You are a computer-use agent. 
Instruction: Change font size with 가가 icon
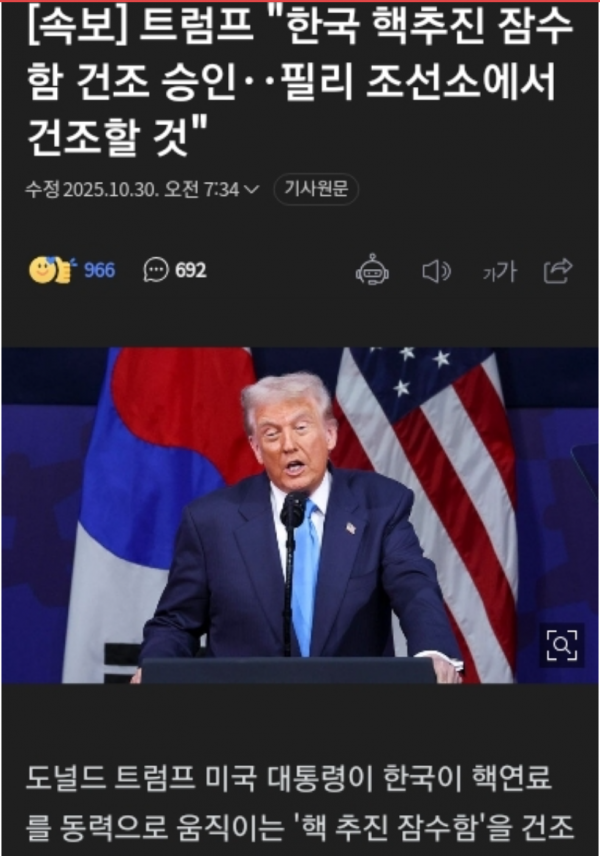[498, 270]
